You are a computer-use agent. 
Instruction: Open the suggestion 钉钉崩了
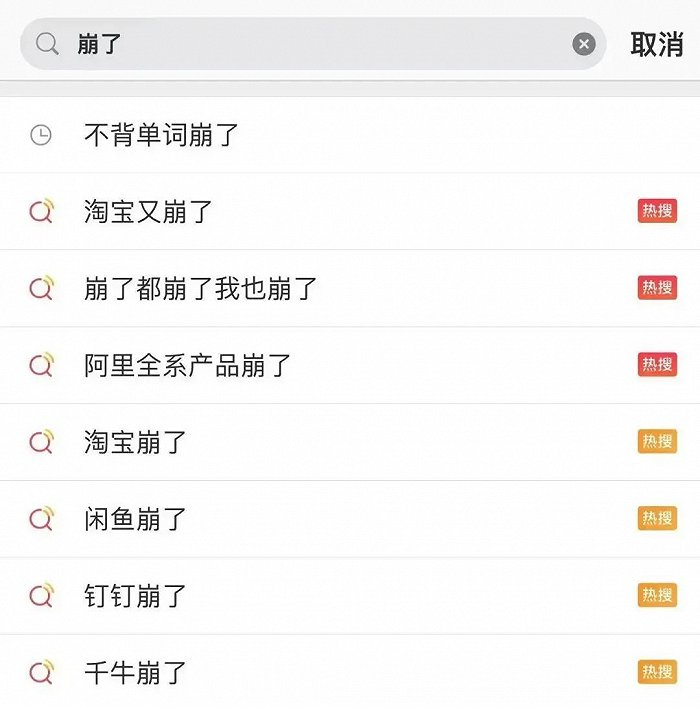click(136, 597)
